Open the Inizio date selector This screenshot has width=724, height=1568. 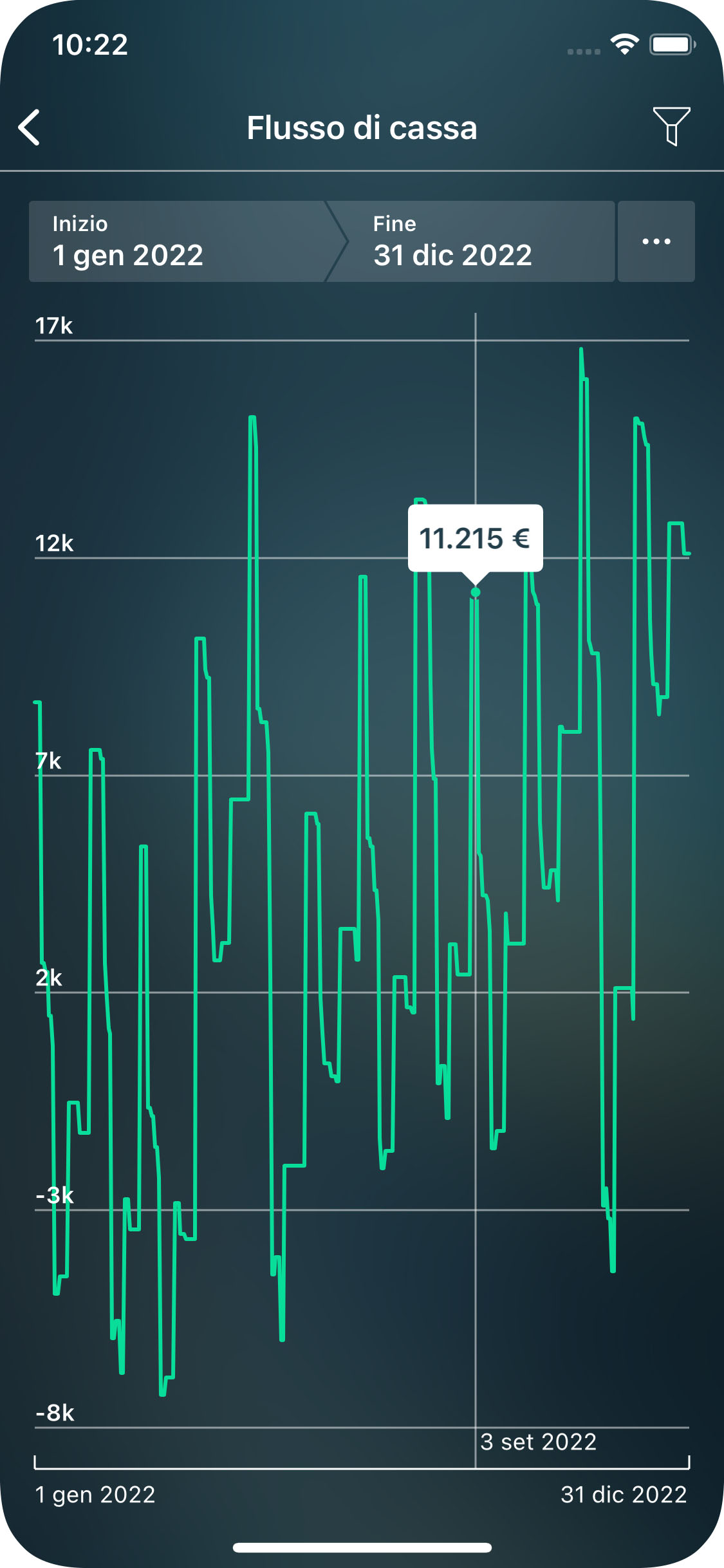click(174, 241)
